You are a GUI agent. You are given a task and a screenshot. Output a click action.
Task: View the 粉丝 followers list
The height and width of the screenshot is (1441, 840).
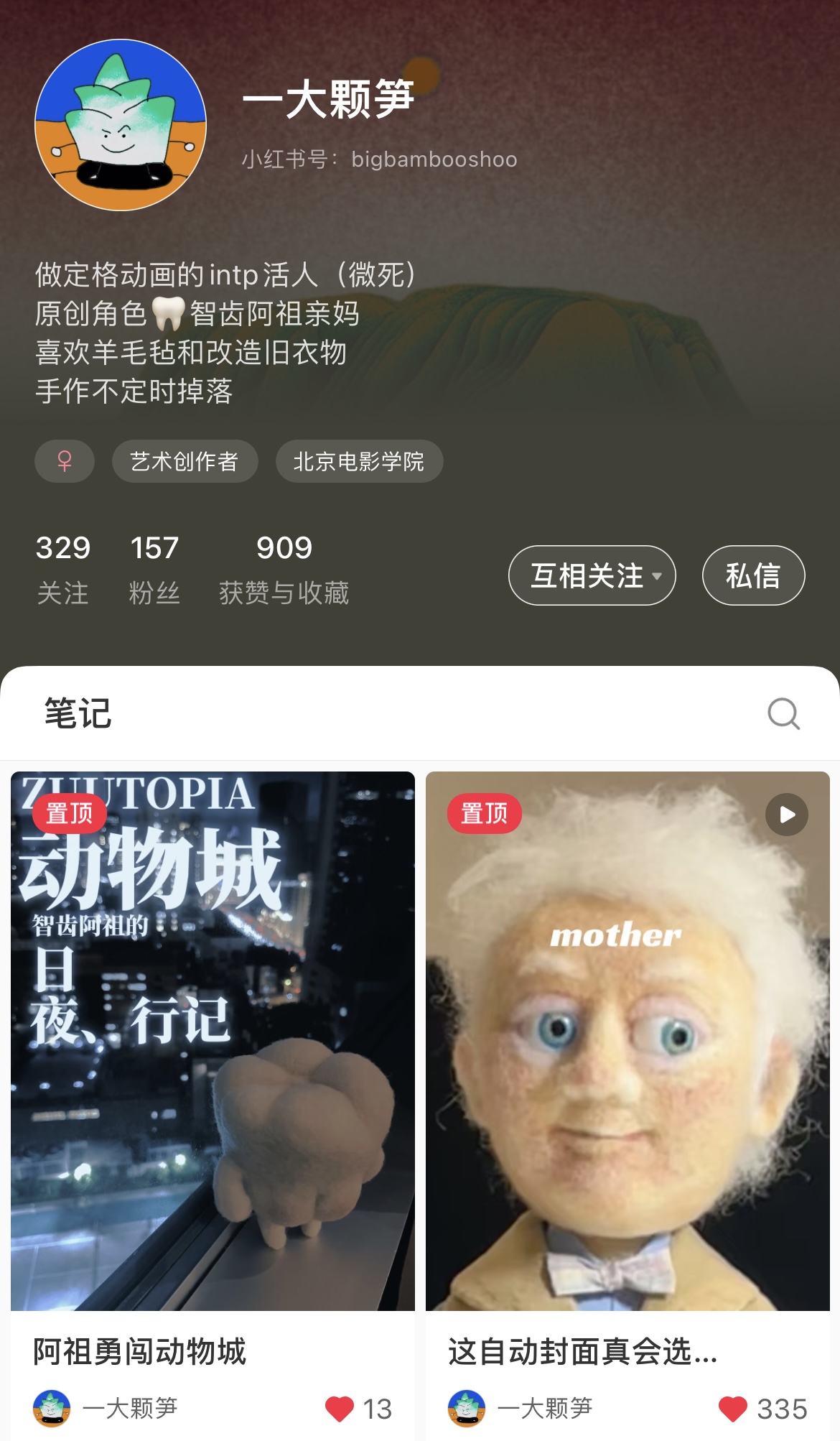(x=154, y=569)
